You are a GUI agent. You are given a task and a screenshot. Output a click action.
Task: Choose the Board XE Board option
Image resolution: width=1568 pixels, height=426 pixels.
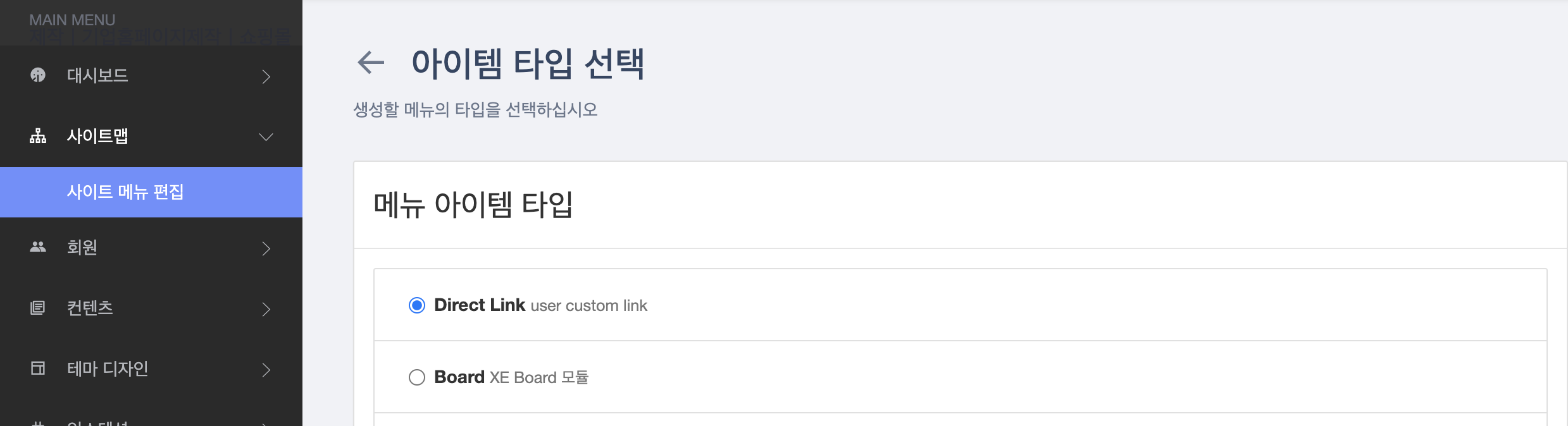click(417, 378)
